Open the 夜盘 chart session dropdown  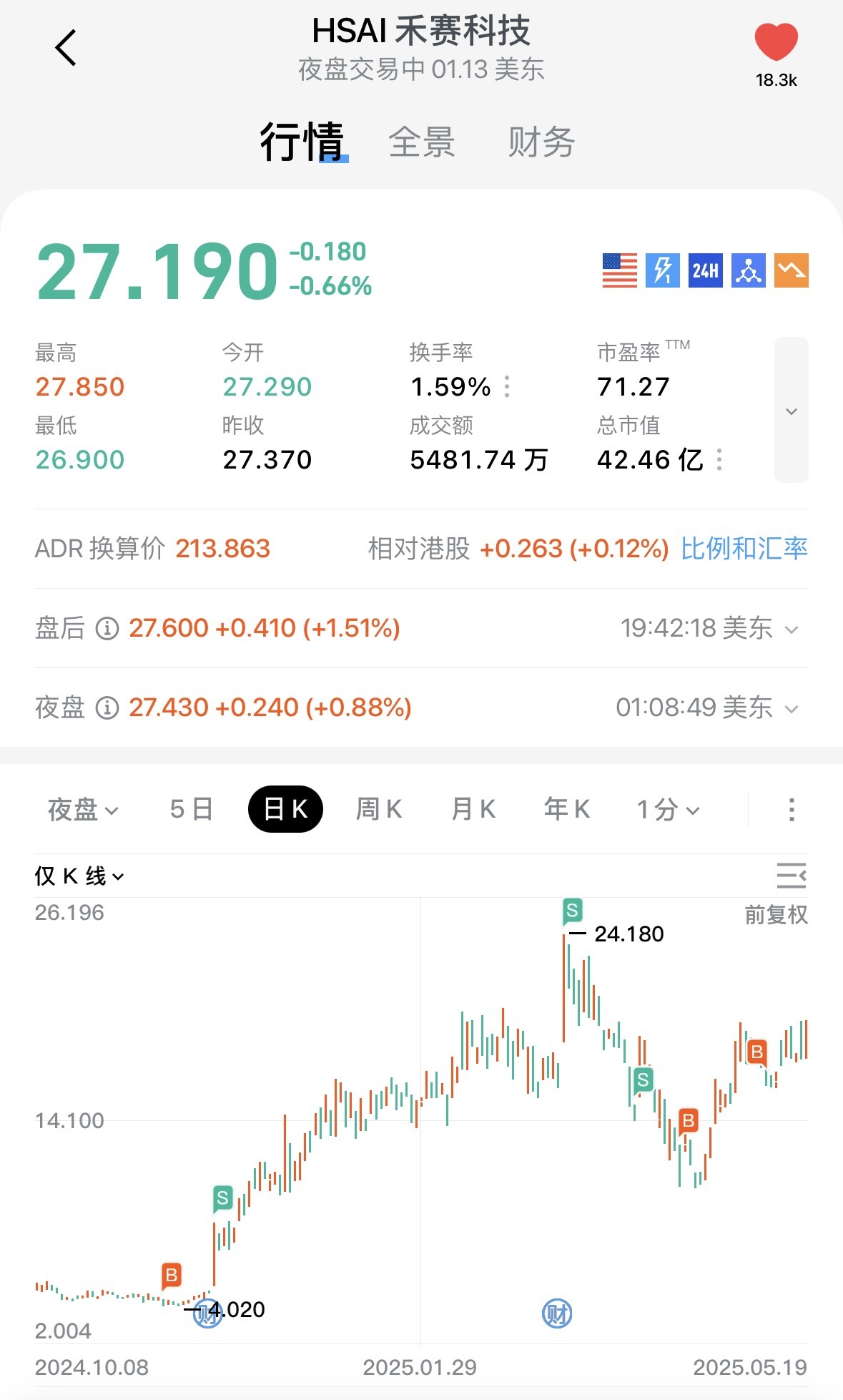point(82,810)
